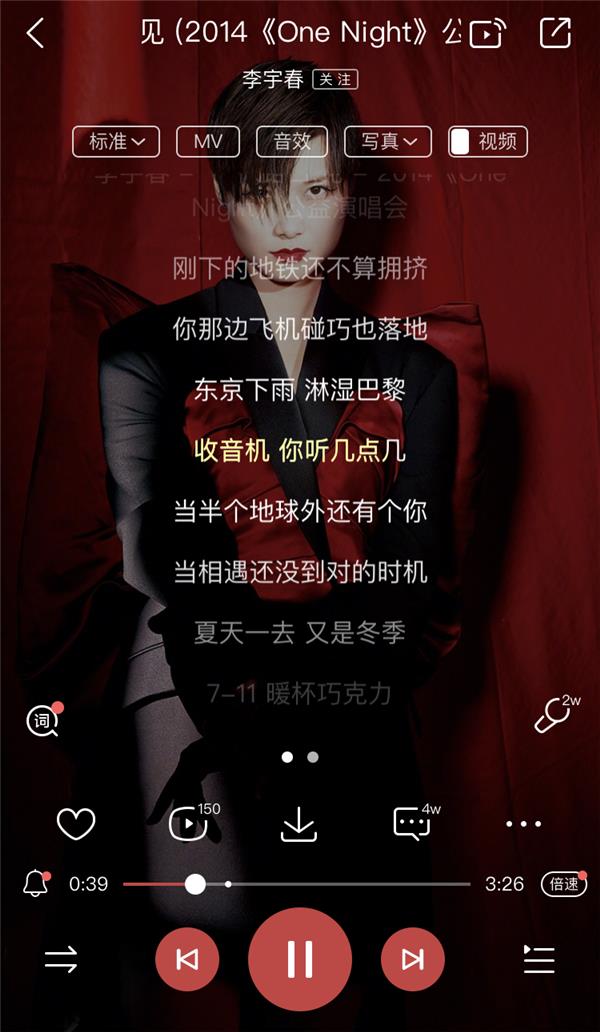Open the lyrics search 词 icon
The image size is (600, 1032).
pyautogui.click(x=43, y=720)
